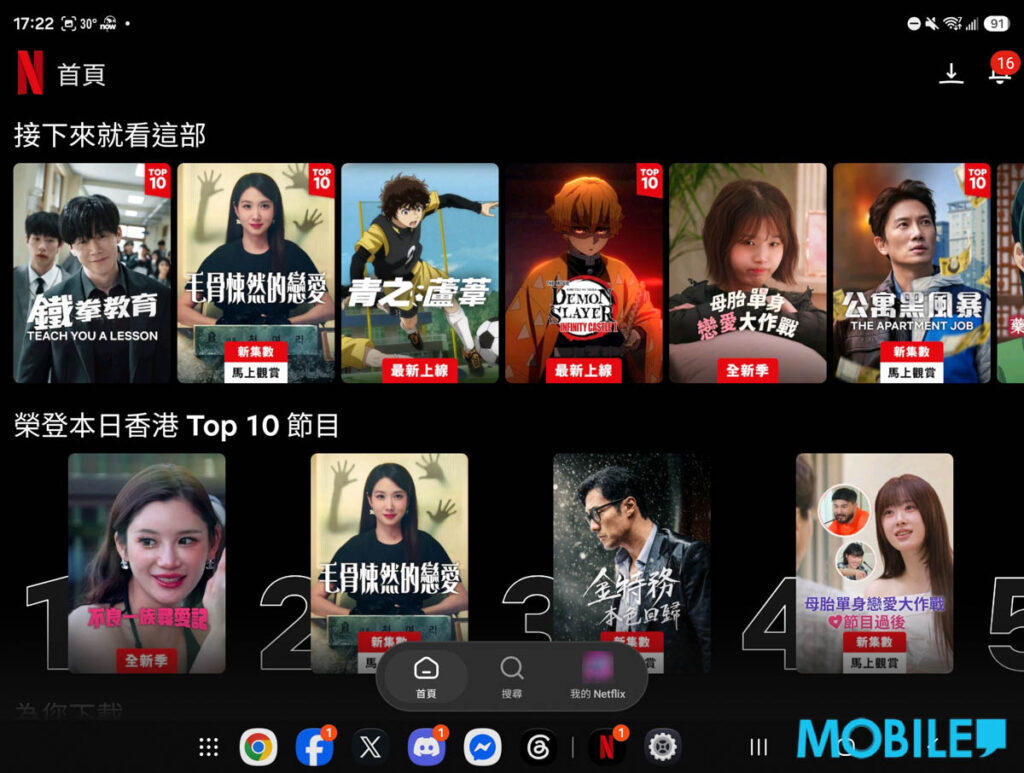This screenshot has width=1024, height=773.
Task: Open Top 10 number three 金特務本色回歸
Action: click(632, 563)
